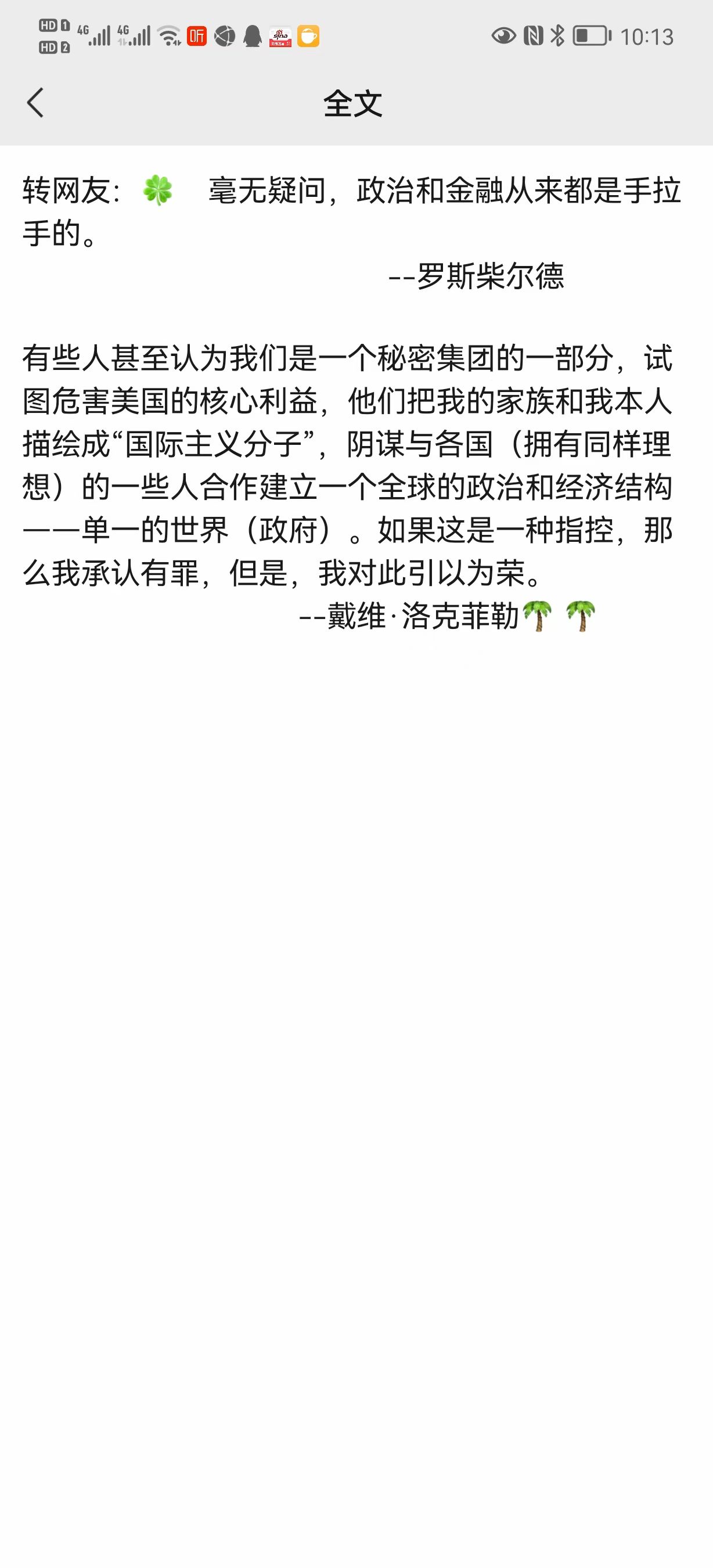
Task: Go back from the 全文 page
Action: tap(35, 102)
